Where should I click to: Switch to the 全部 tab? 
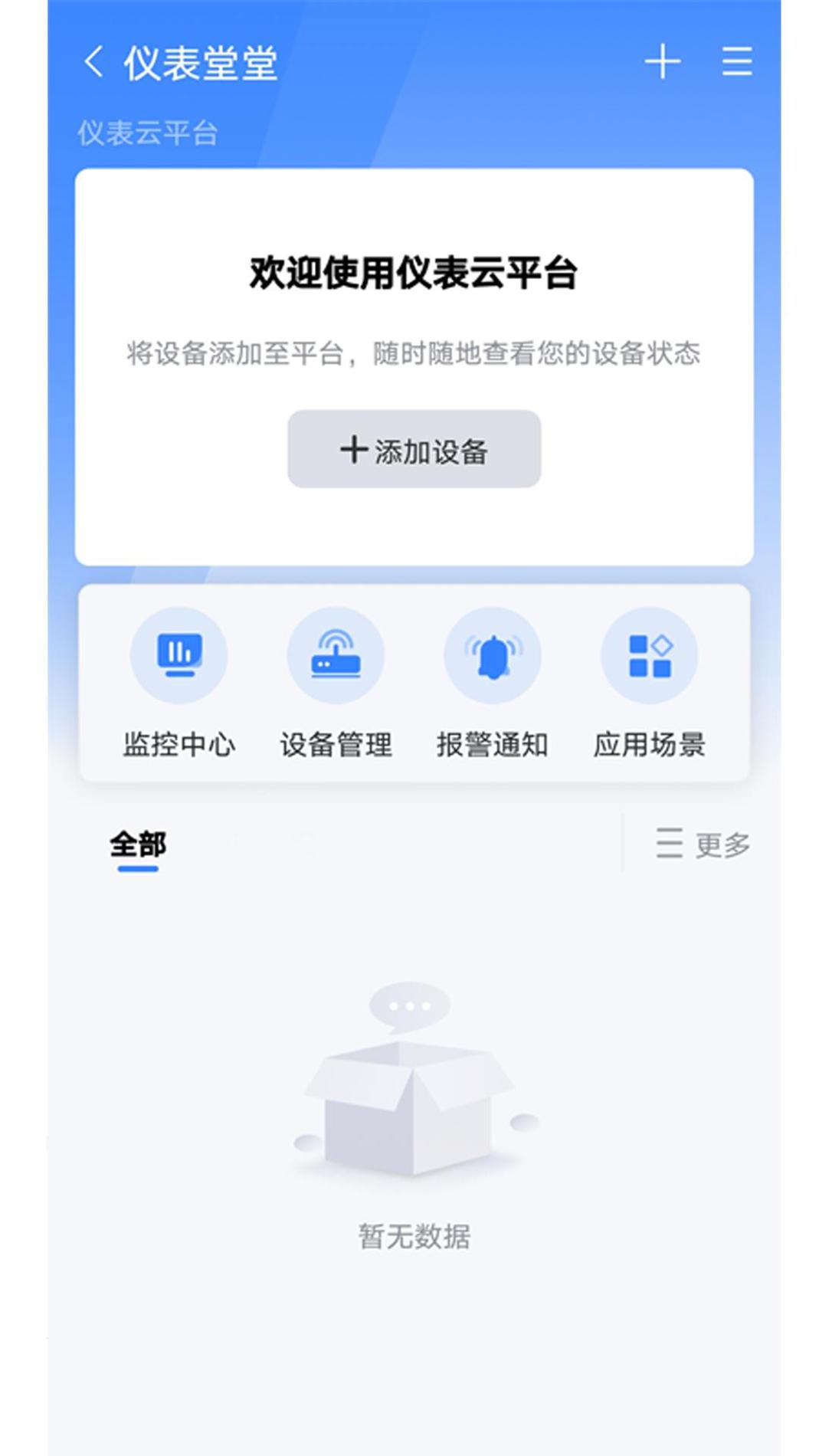pyautogui.click(x=138, y=844)
